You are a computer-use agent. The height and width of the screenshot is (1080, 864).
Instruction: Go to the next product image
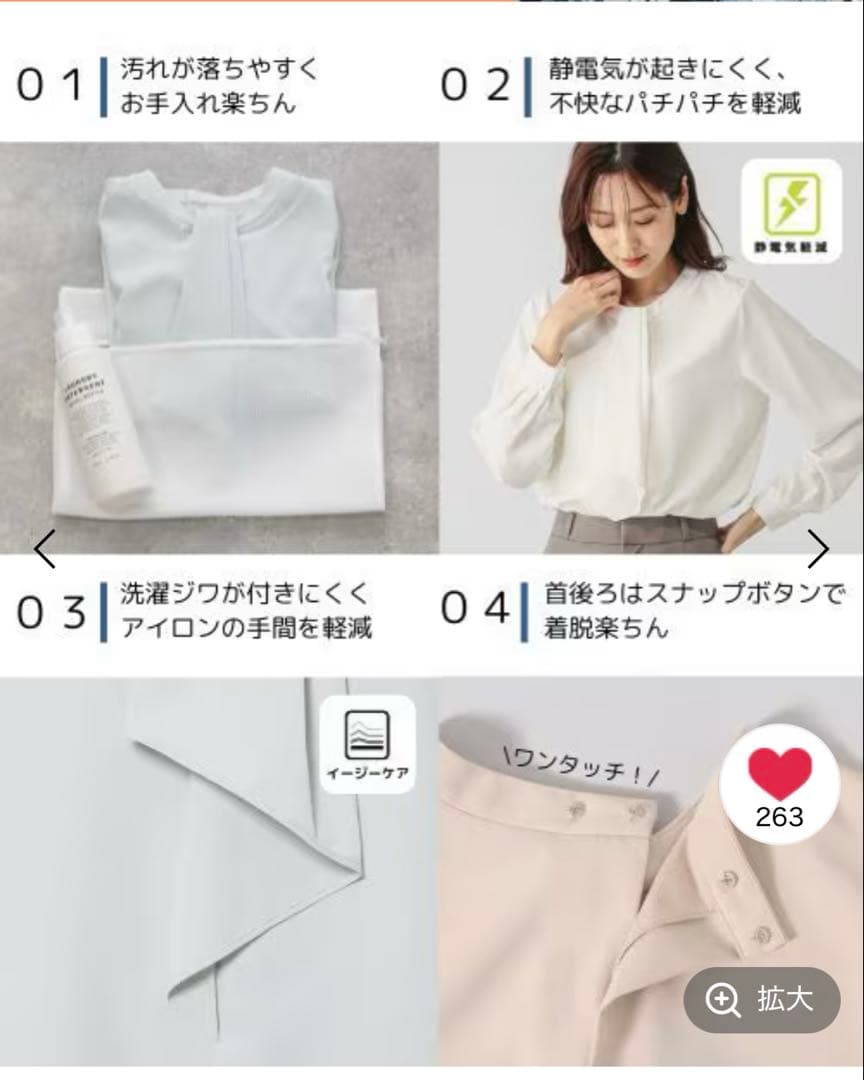tap(818, 548)
